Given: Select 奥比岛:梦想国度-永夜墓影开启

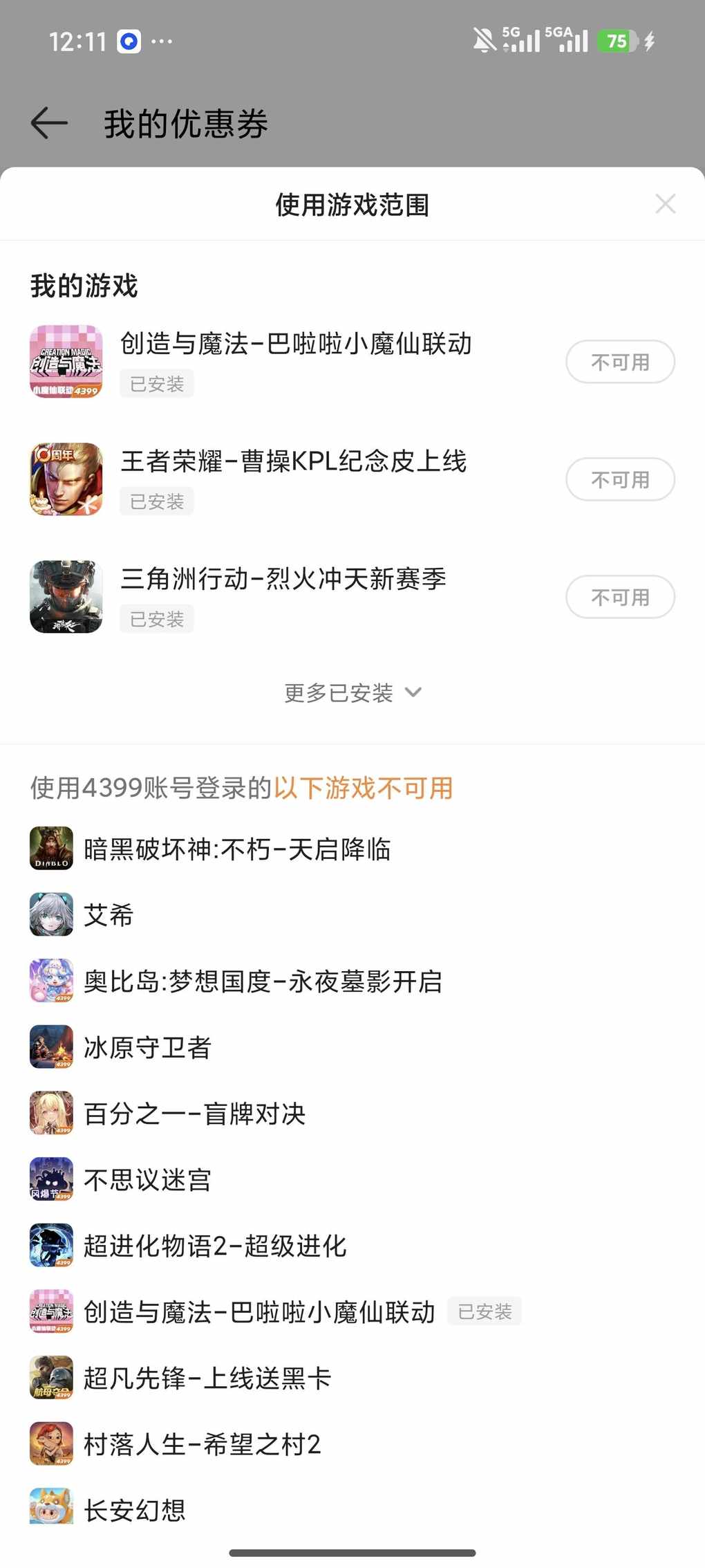Looking at the screenshot, I should pos(262,981).
